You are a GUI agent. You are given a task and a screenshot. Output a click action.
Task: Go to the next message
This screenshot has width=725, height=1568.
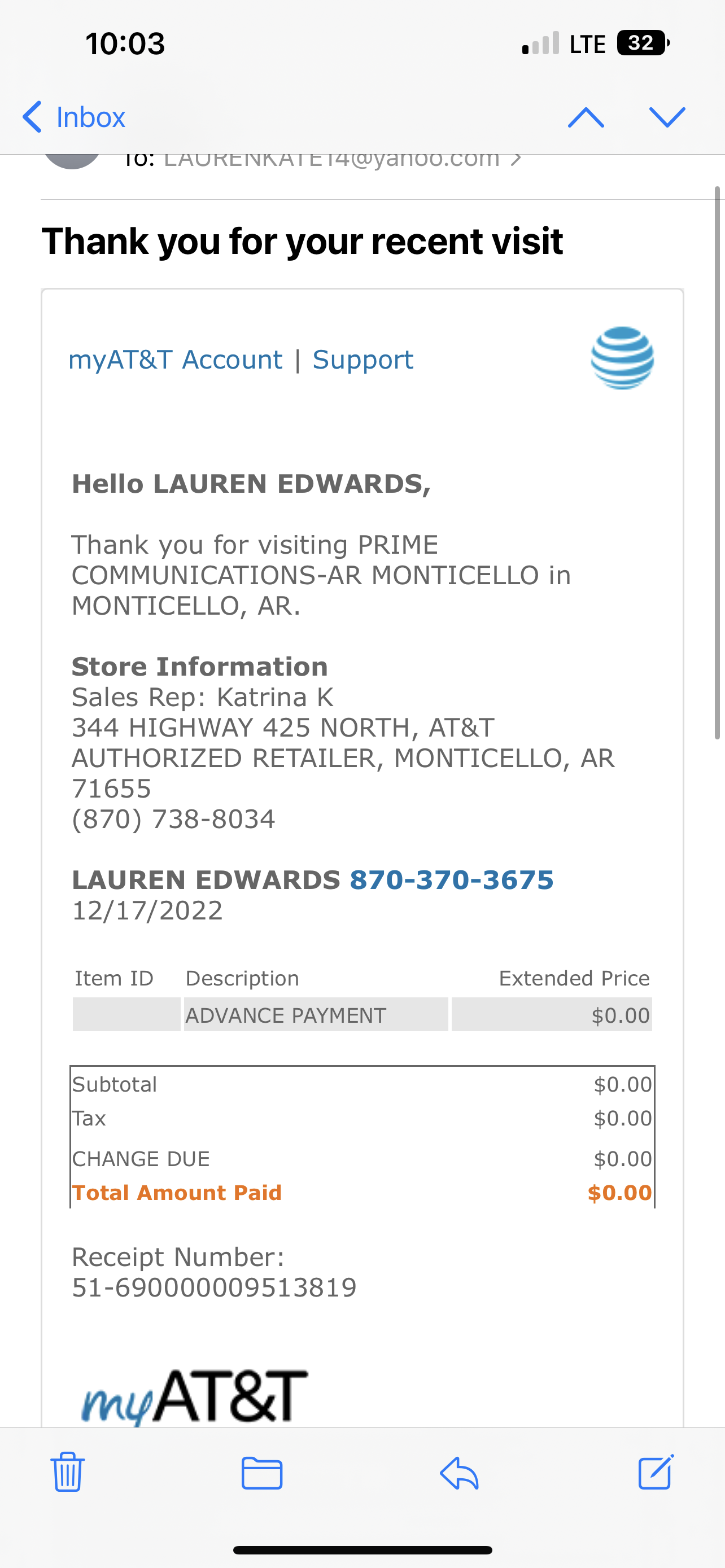(x=667, y=117)
